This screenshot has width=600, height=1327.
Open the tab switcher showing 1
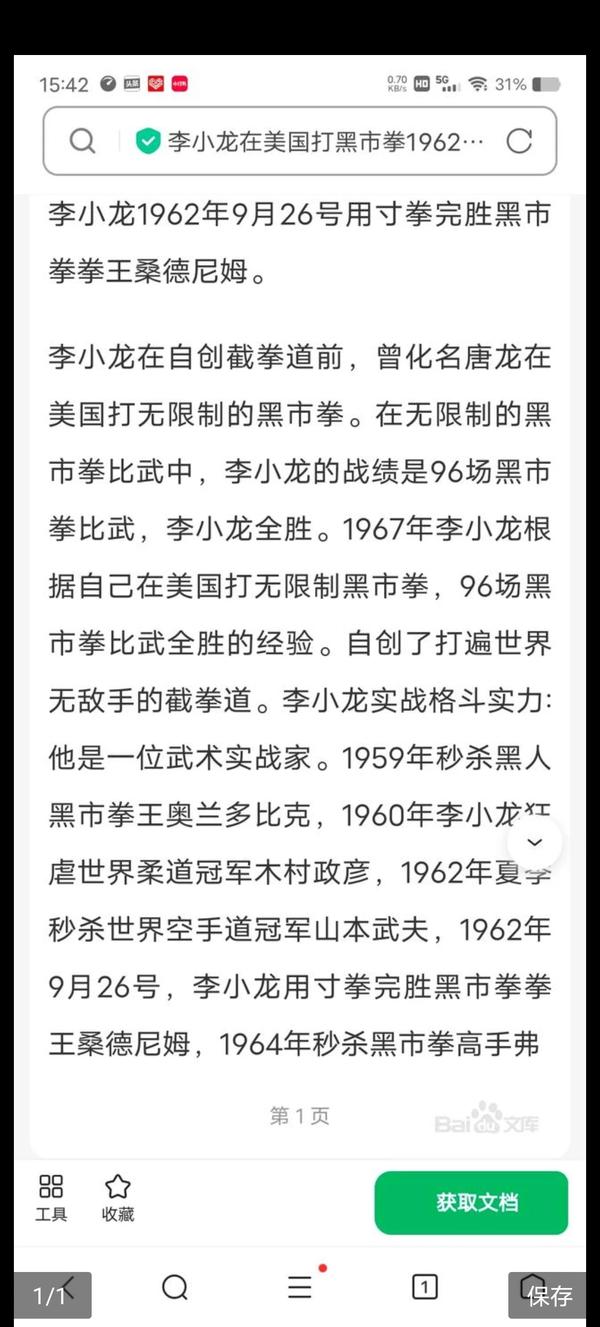point(424,1287)
